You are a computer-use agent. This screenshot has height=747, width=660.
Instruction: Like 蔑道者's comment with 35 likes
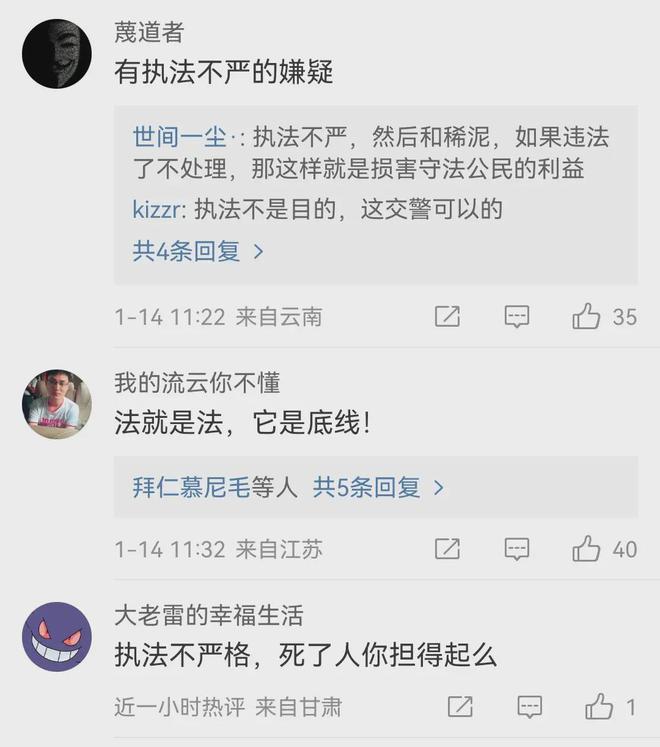pyautogui.click(x=587, y=317)
